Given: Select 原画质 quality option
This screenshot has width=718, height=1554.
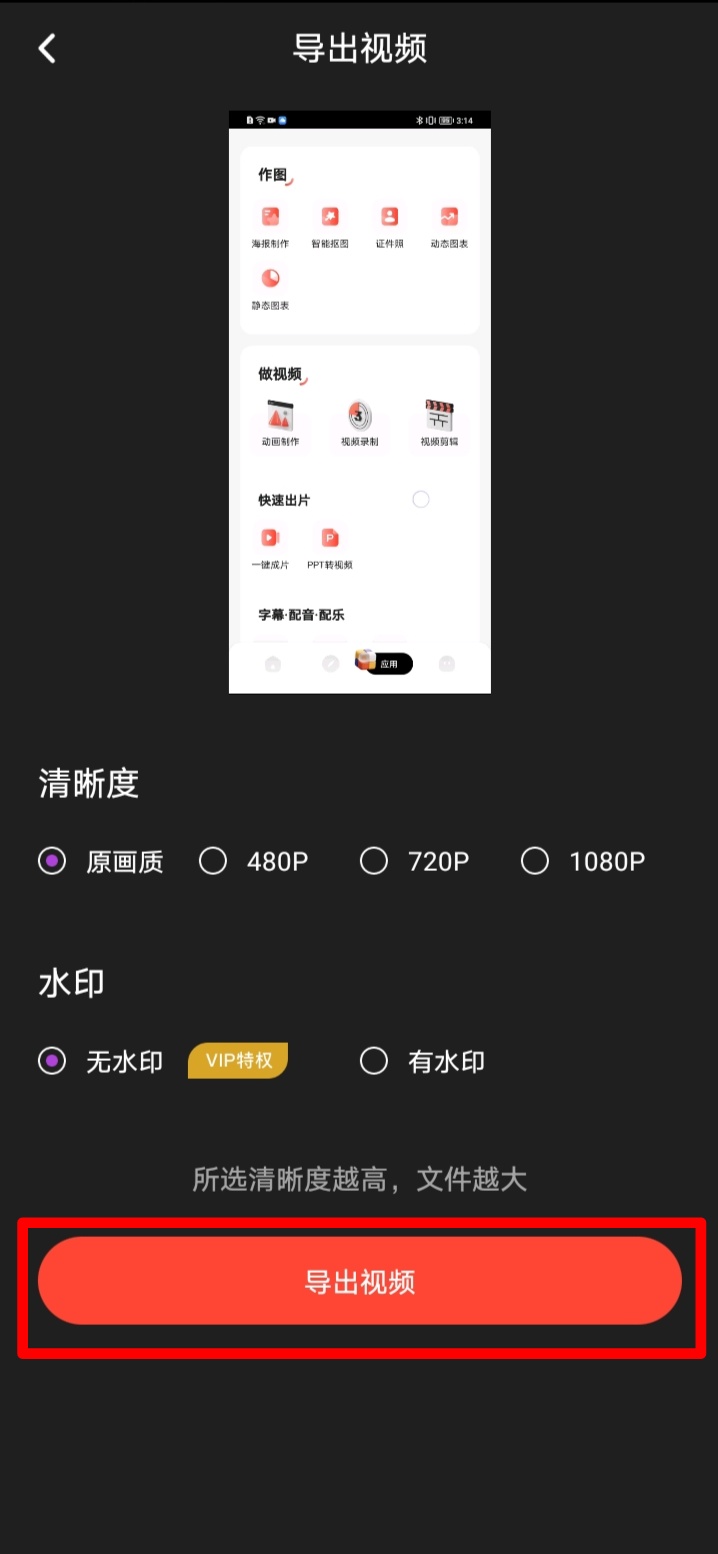Looking at the screenshot, I should tap(100, 861).
